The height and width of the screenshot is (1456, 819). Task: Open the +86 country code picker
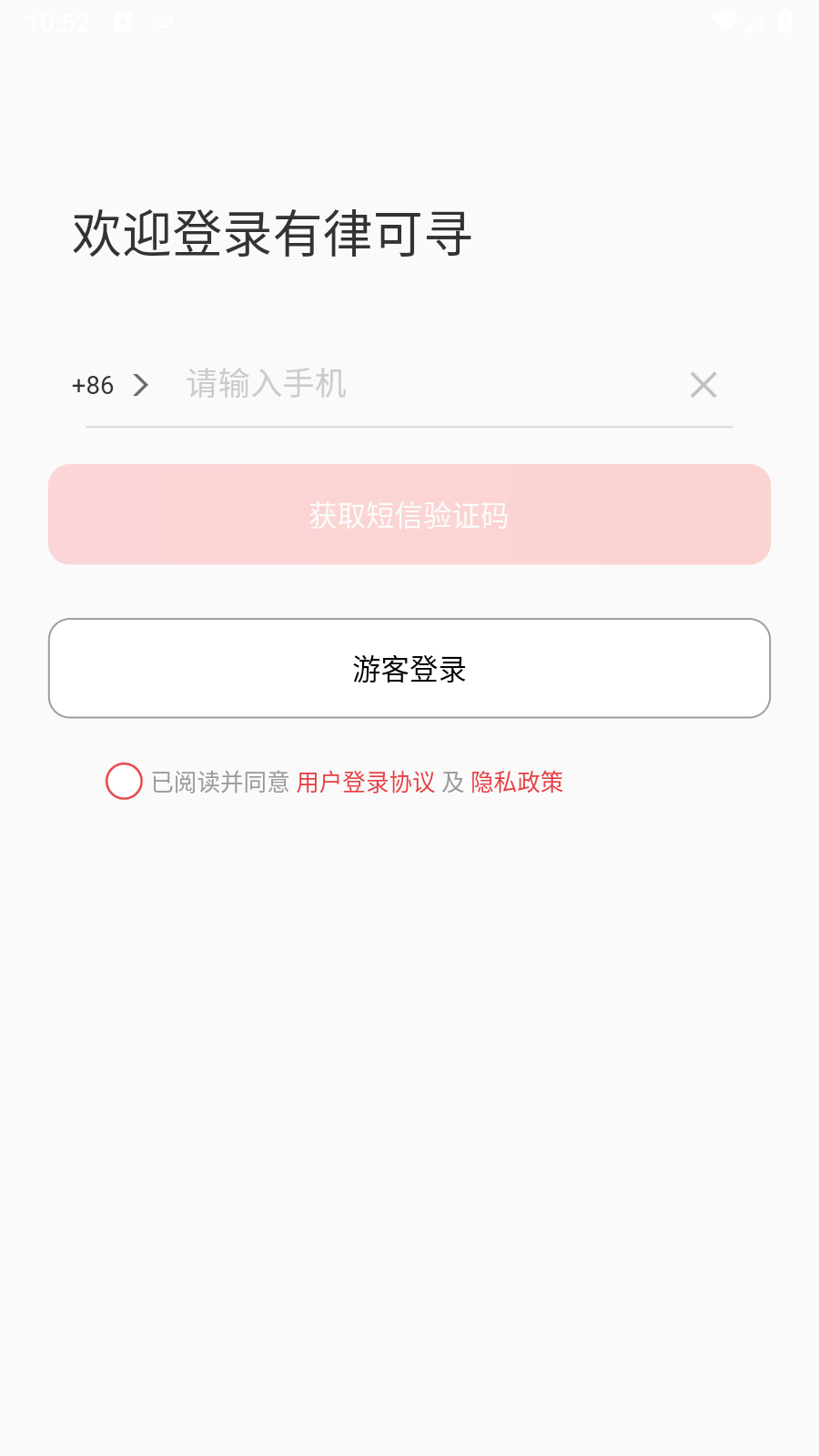109,386
